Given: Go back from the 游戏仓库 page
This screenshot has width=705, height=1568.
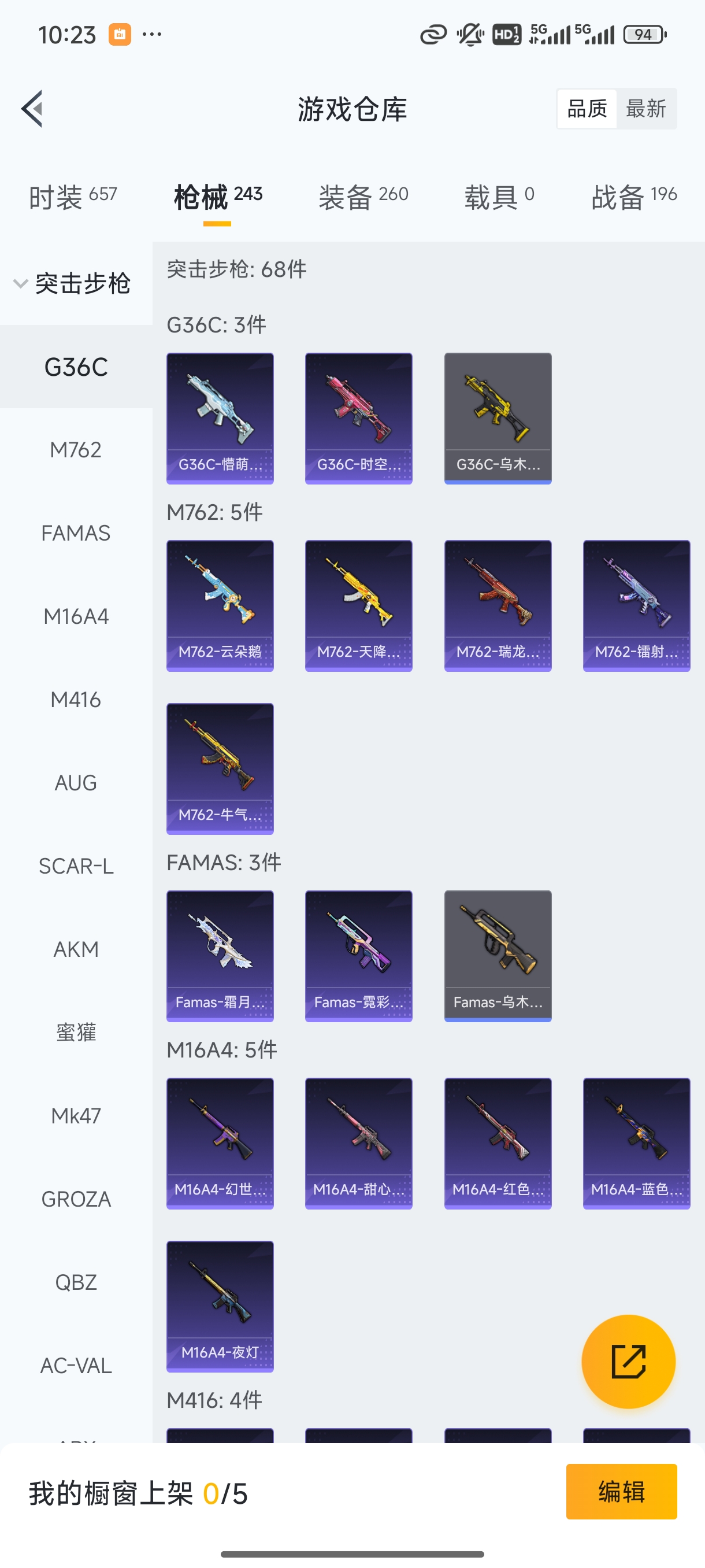Looking at the screenshot, I should click(x=32, y=109).
